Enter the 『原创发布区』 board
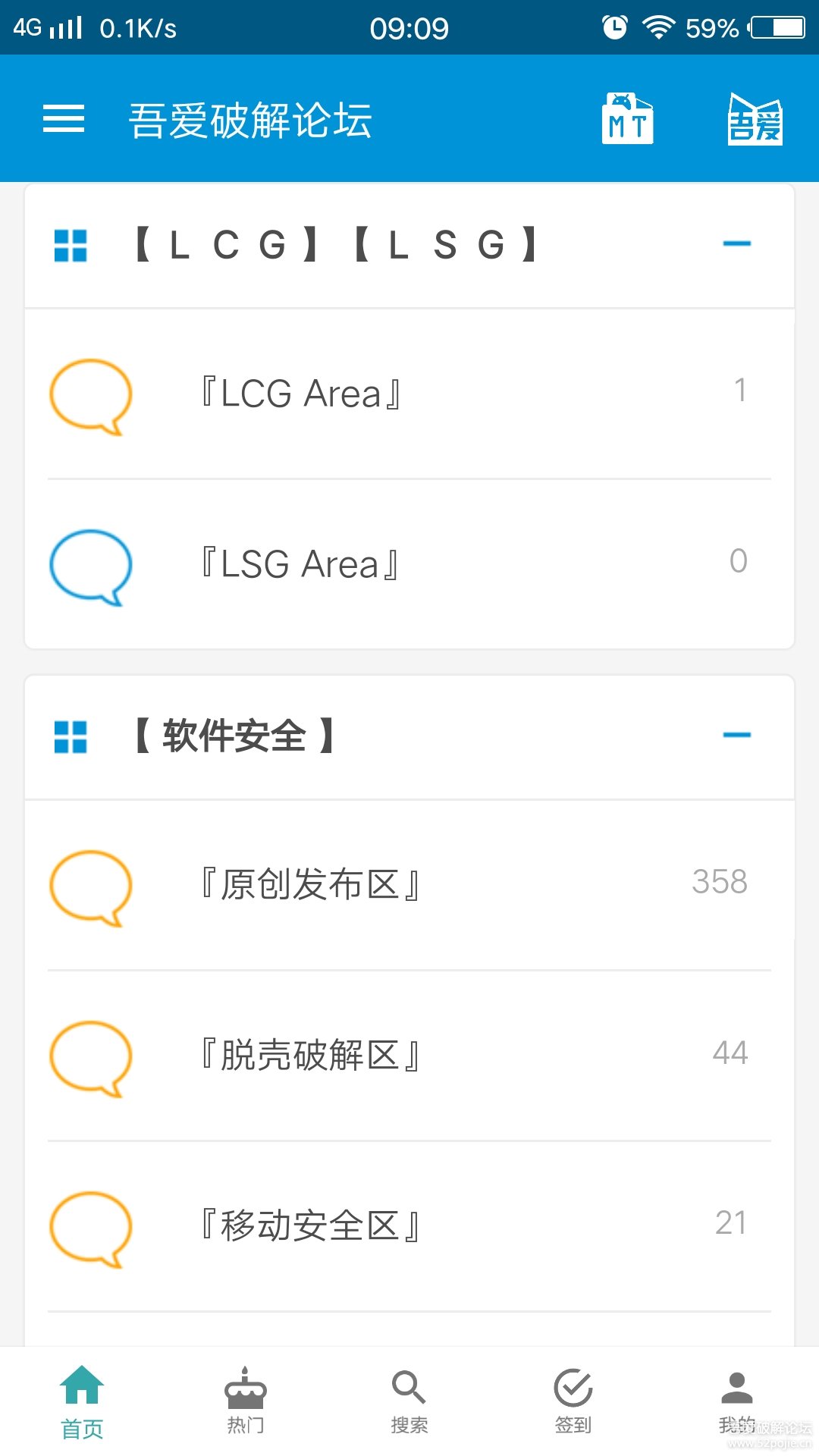 point(409,885)
